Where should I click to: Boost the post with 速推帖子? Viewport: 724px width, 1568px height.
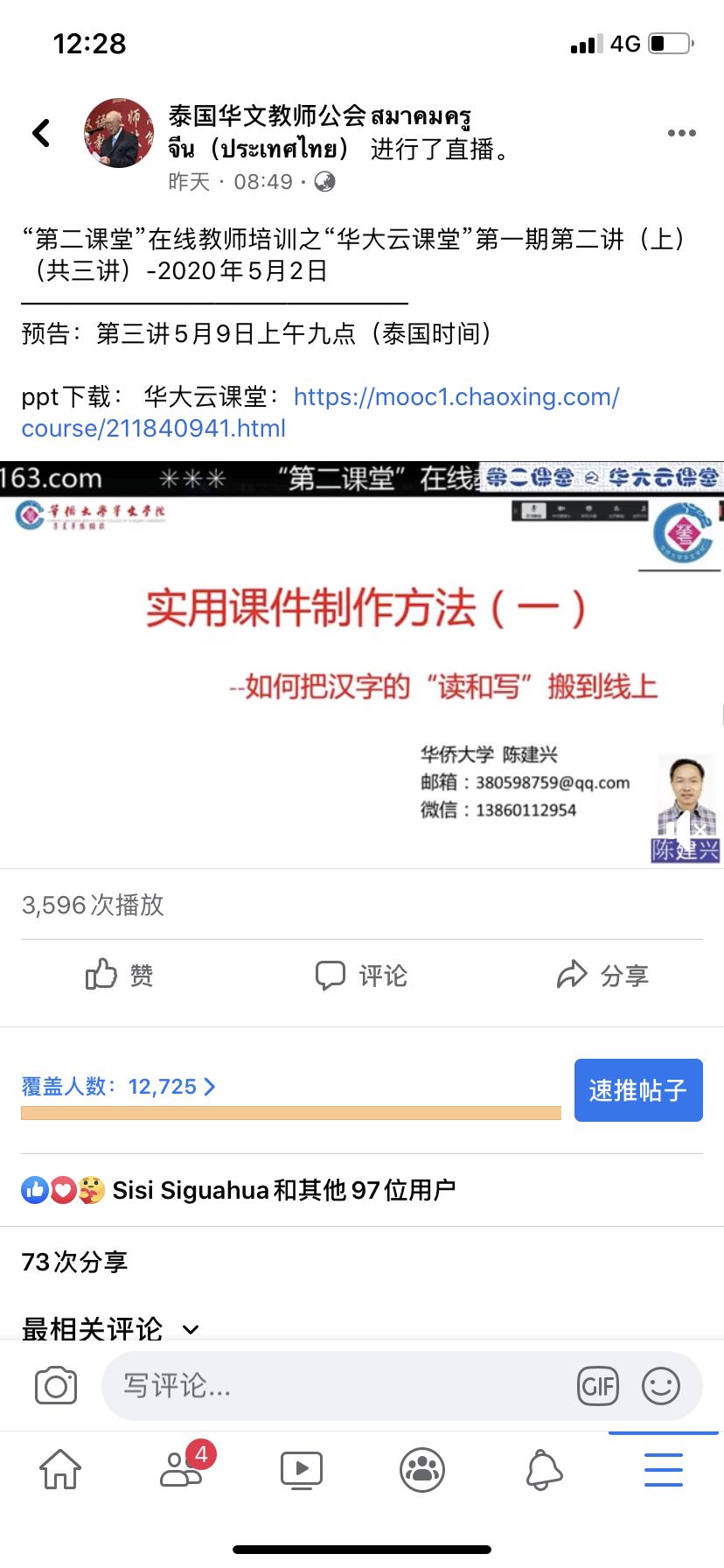637,1090
